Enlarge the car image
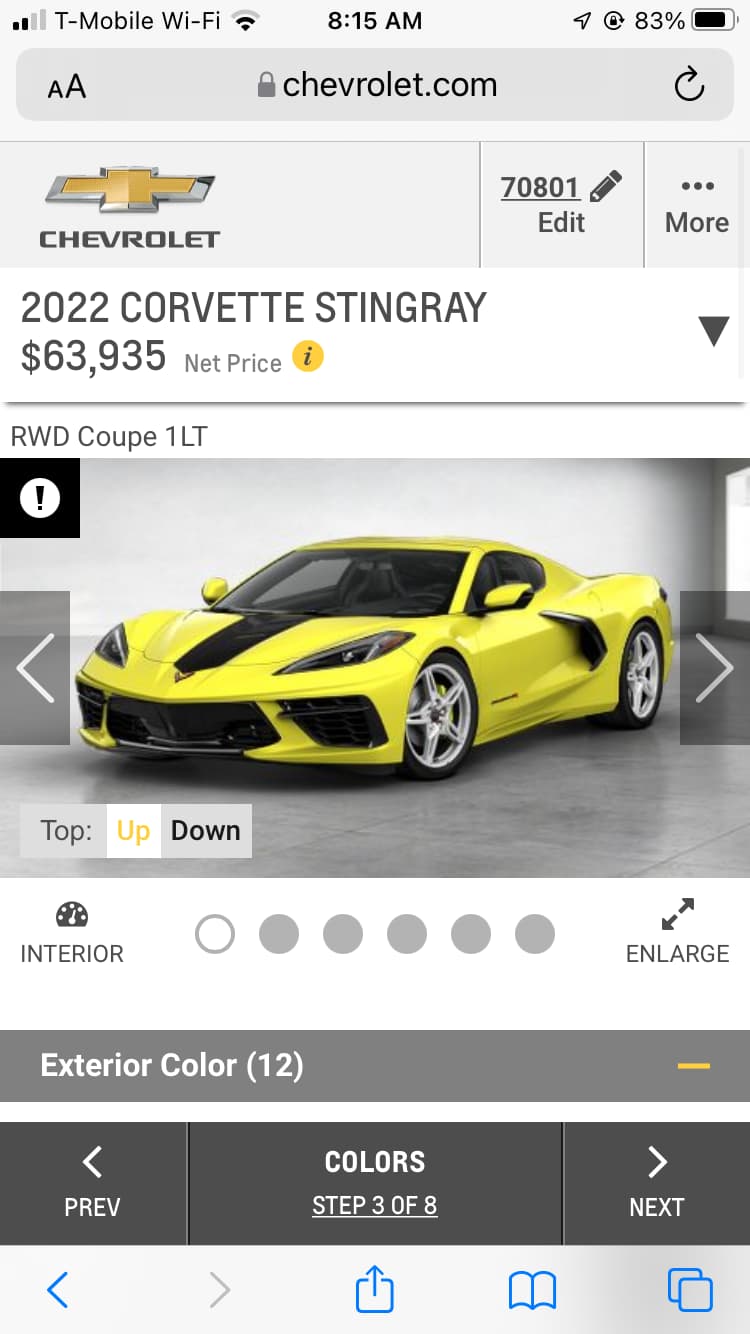This screenshot has height=1334, width=750. (677, 933)
